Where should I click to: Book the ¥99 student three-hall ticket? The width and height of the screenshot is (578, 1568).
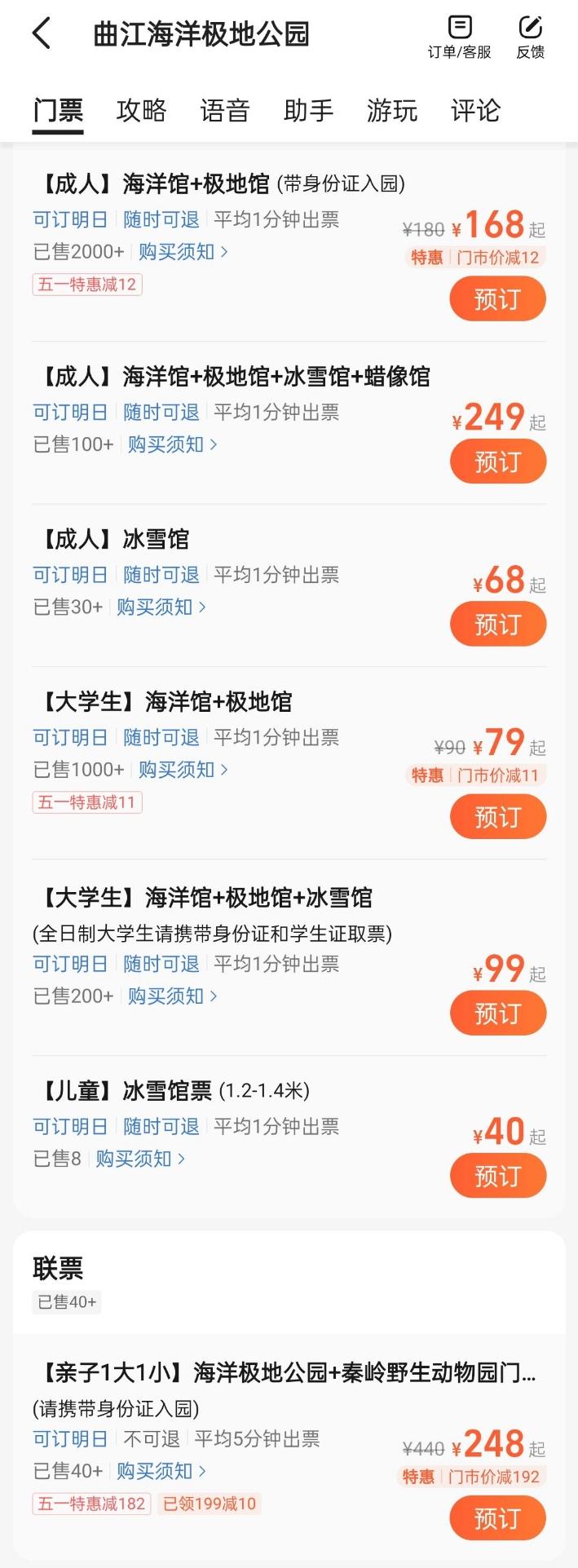coord(497,1013)
